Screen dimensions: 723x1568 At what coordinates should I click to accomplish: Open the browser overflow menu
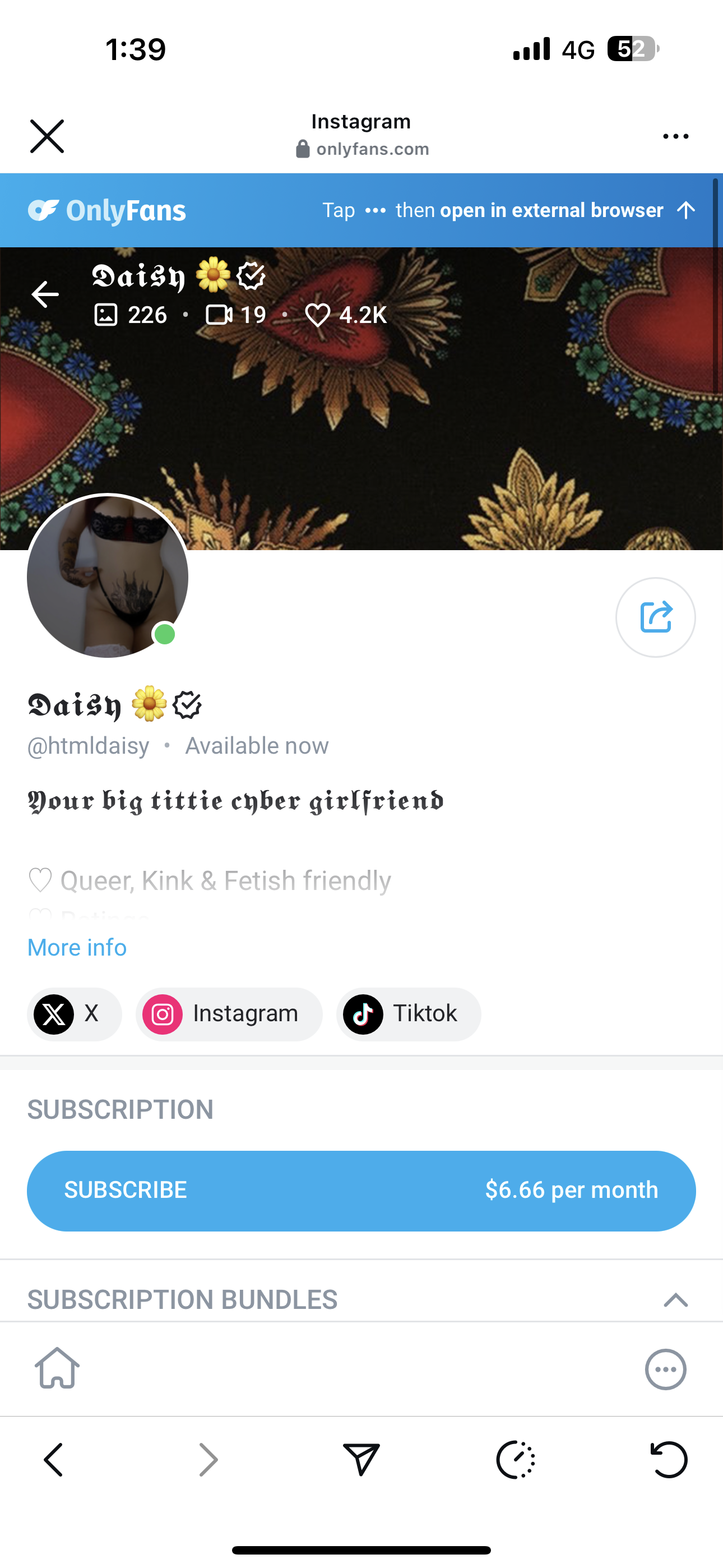(675, 136)
